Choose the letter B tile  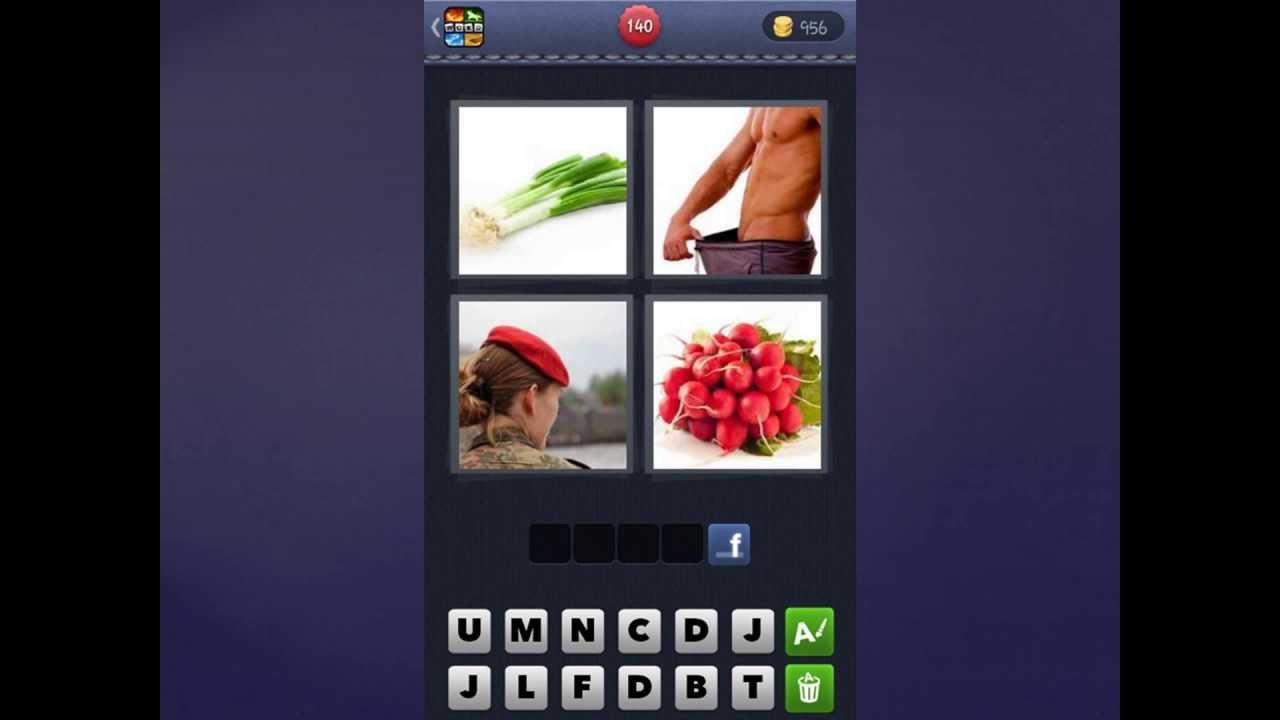[696, 688]
